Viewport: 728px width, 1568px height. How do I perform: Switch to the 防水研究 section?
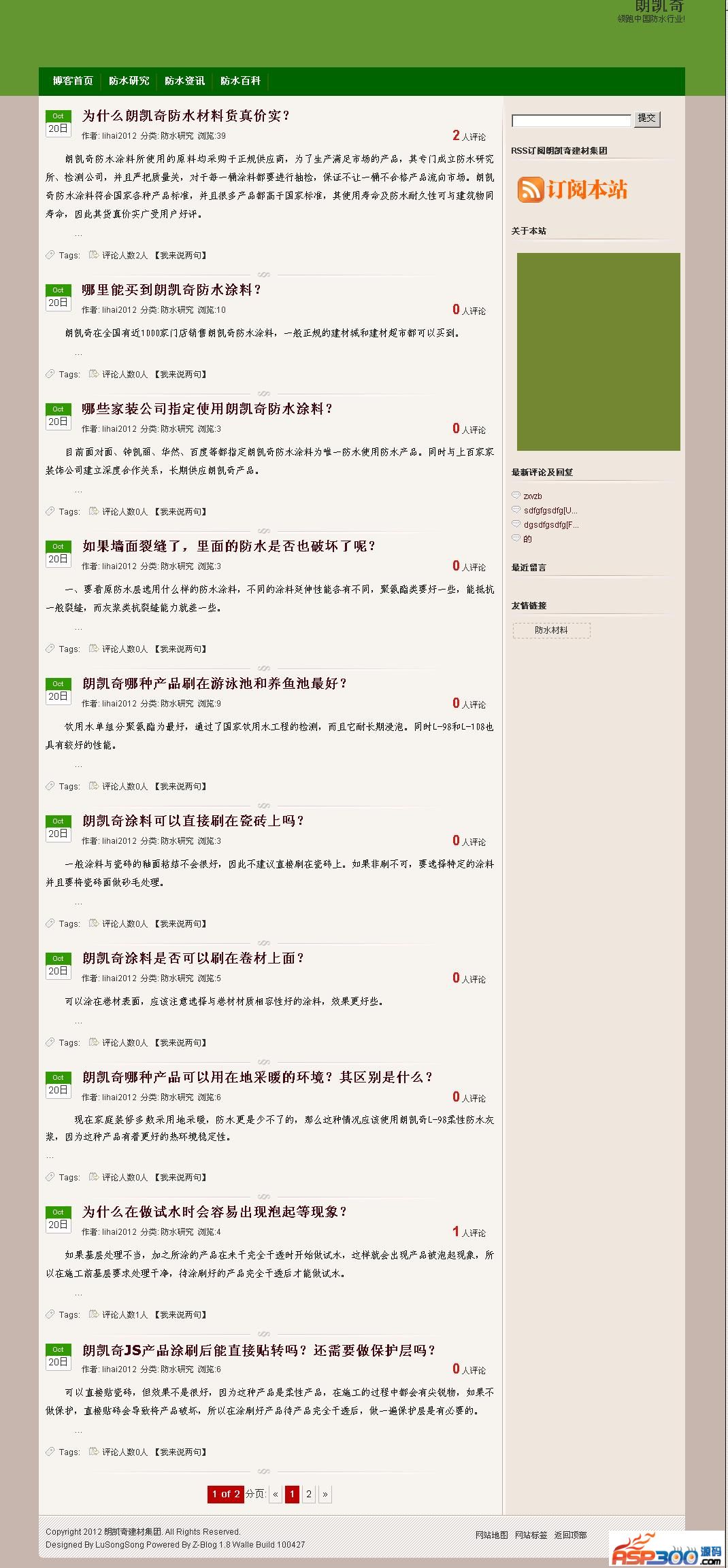(129, 81)
